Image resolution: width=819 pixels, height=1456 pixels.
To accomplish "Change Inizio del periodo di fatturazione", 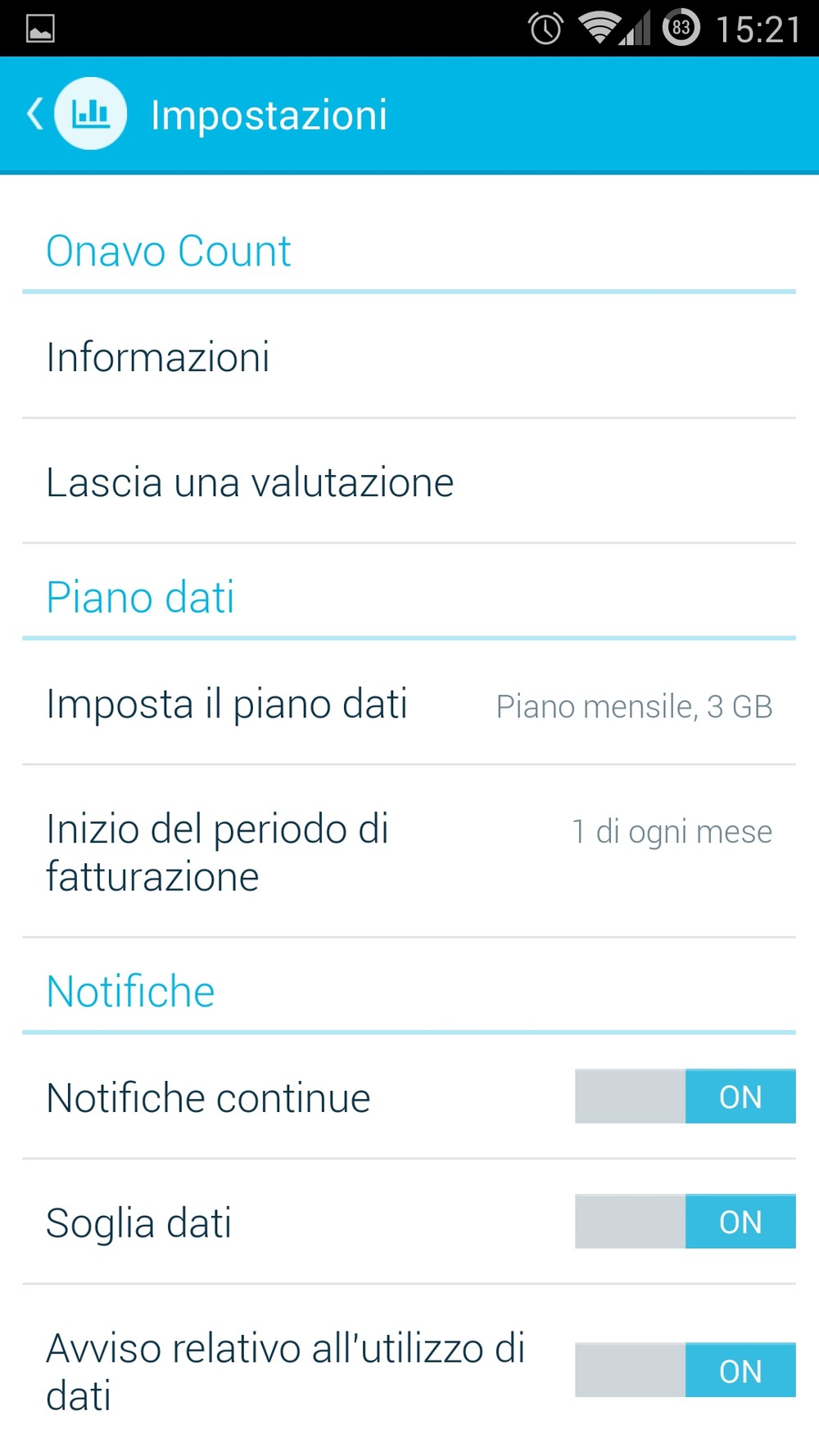I will 408,852.
